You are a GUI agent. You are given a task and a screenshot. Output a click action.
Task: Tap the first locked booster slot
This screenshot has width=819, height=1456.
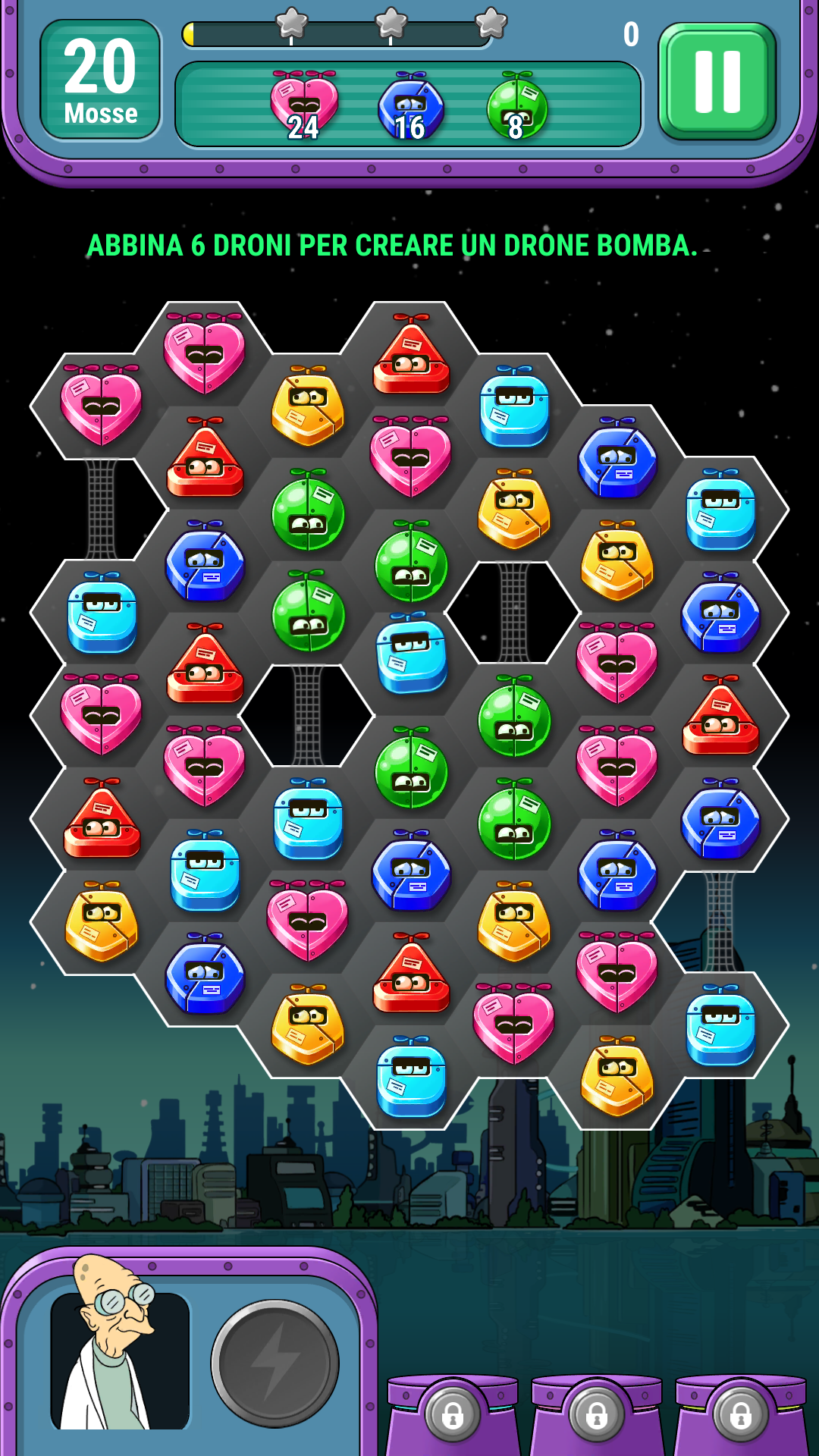click(x=453, y=1414)
